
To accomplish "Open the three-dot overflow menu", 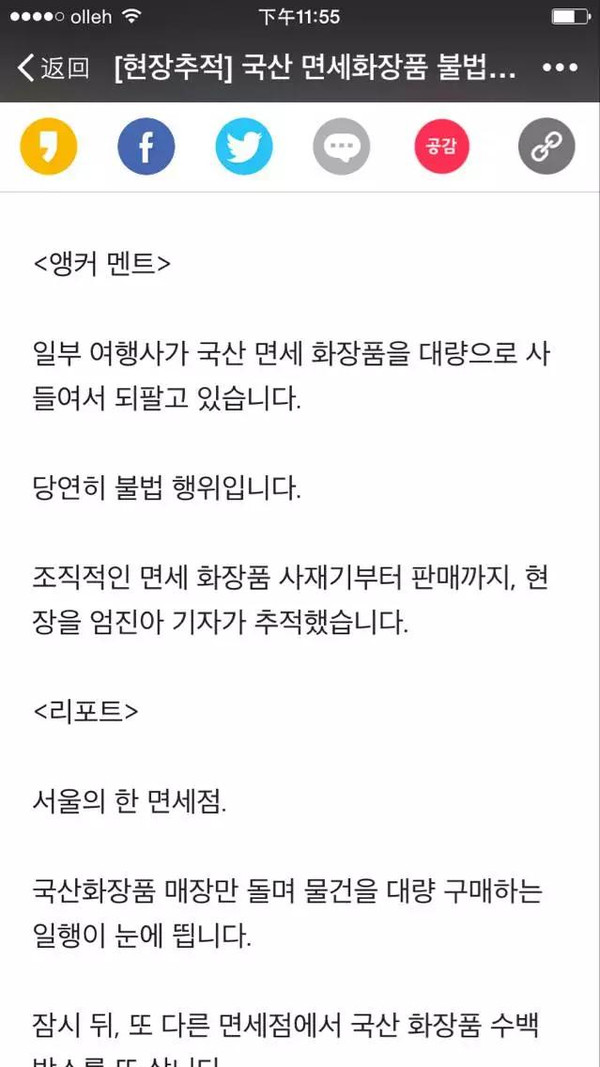I will pos(560,68).
